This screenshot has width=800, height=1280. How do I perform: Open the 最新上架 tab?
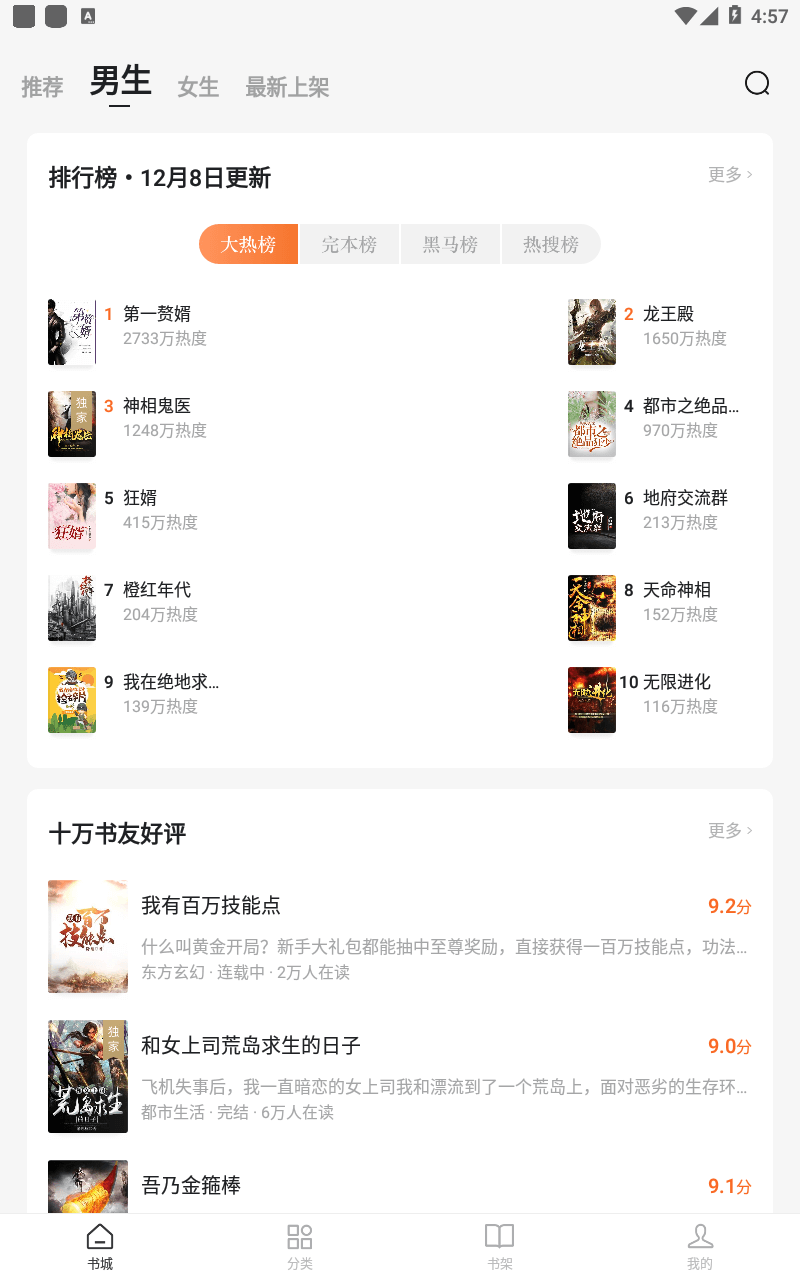(x=287, y=87)
